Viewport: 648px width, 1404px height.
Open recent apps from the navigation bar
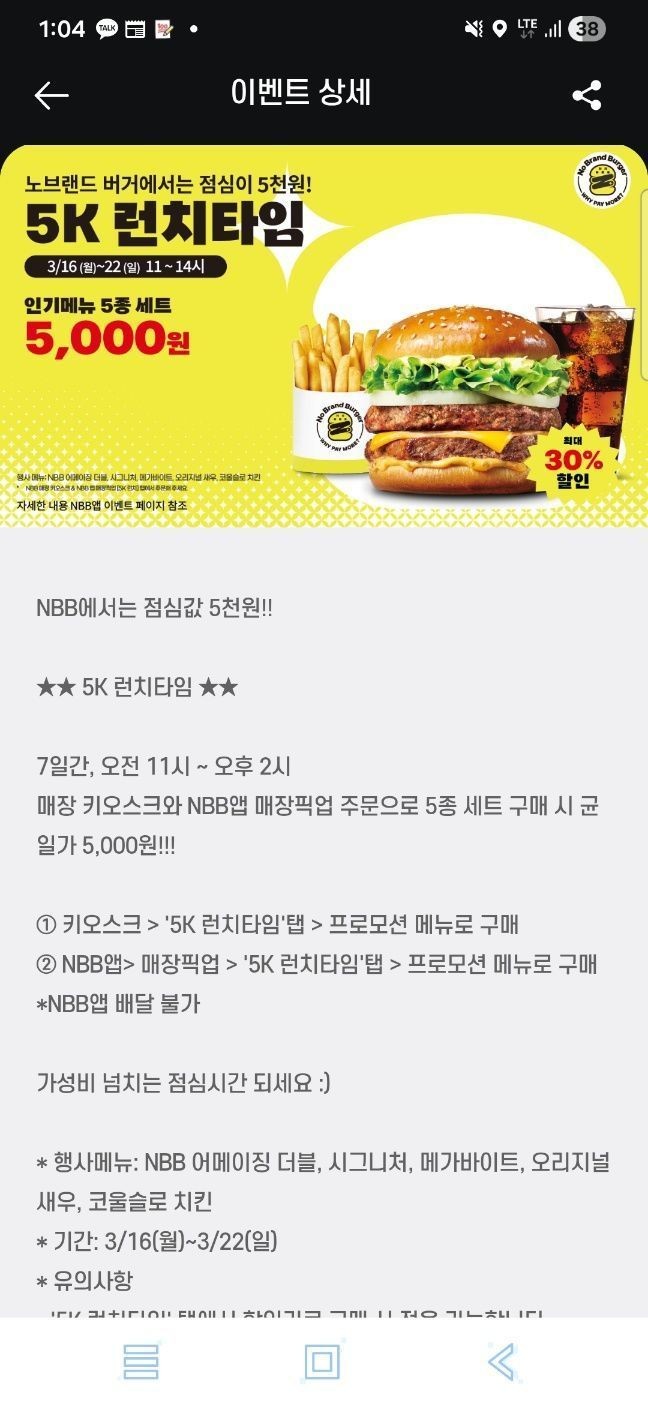[x=142, y=1361]
